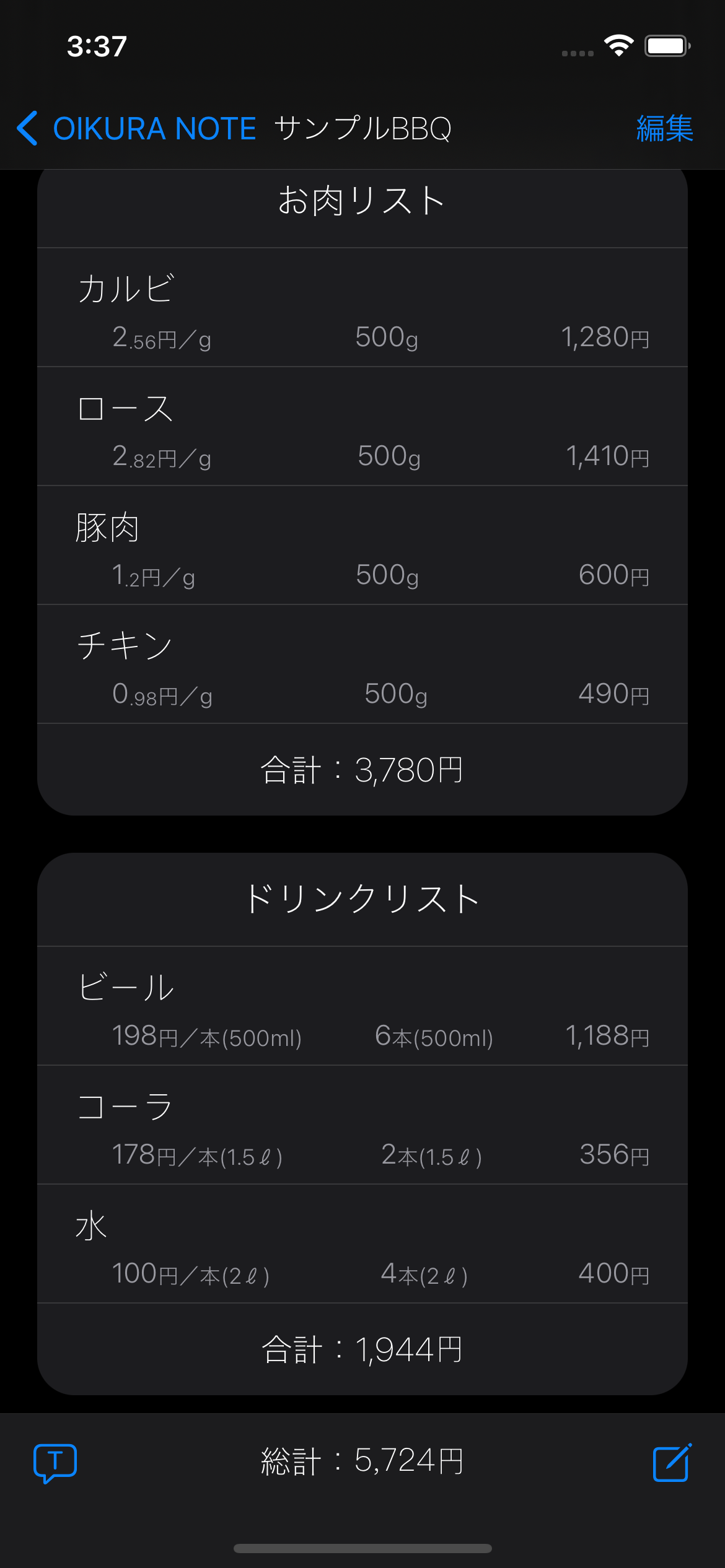Select the コーラ drink row
Screen dimensions: 725x1568
point(362,1125)
